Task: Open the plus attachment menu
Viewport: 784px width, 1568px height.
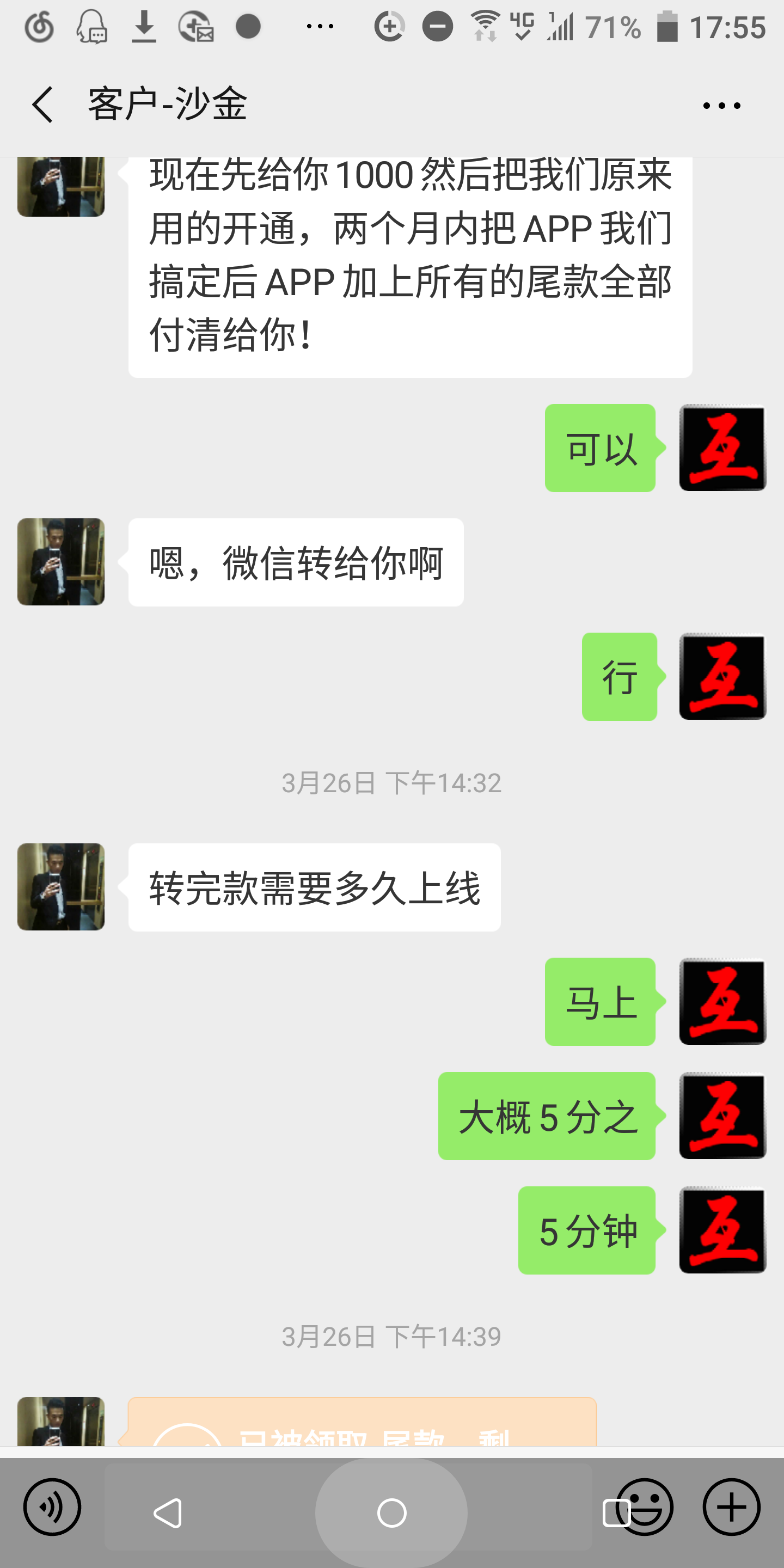Action: point(731,1507)
